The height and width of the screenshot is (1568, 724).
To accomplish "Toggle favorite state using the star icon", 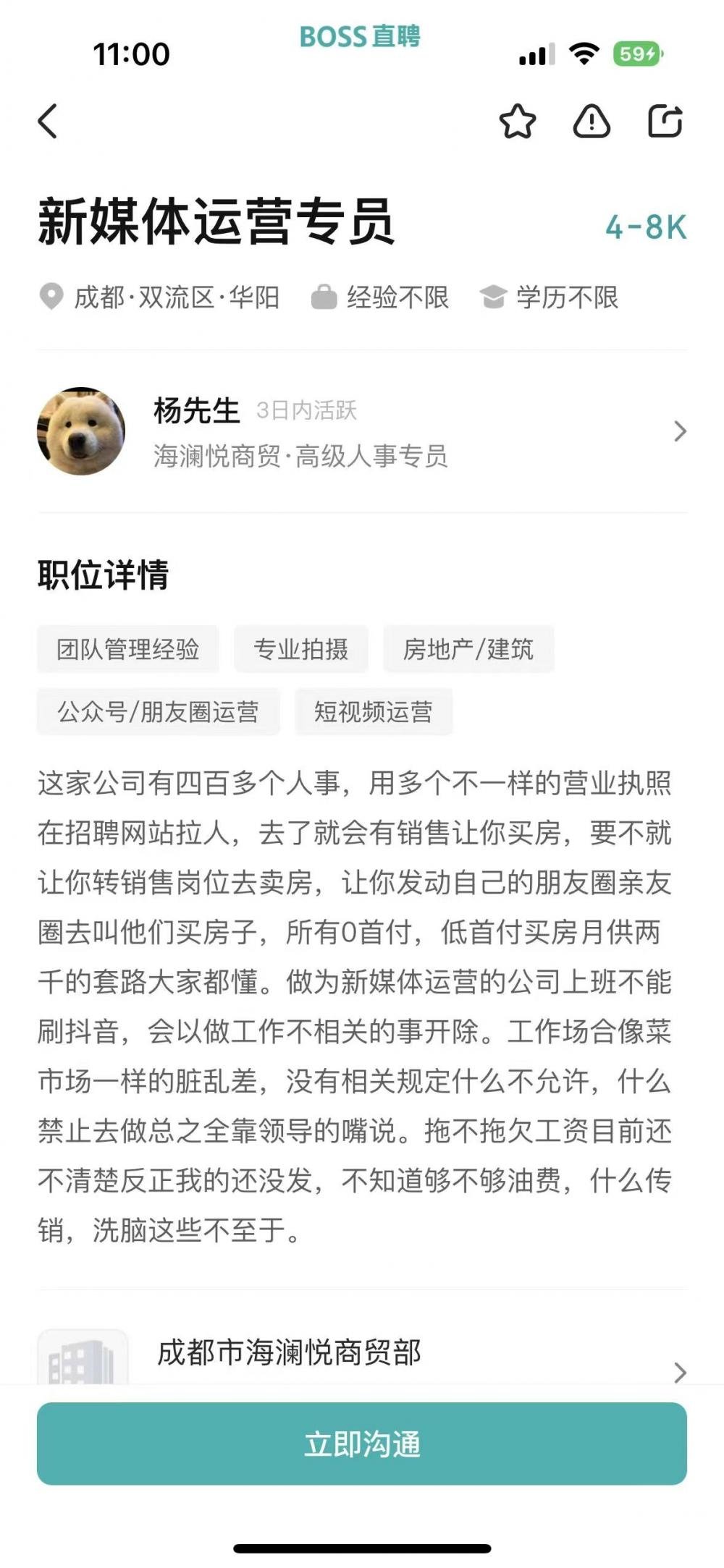I will [517, 122].
